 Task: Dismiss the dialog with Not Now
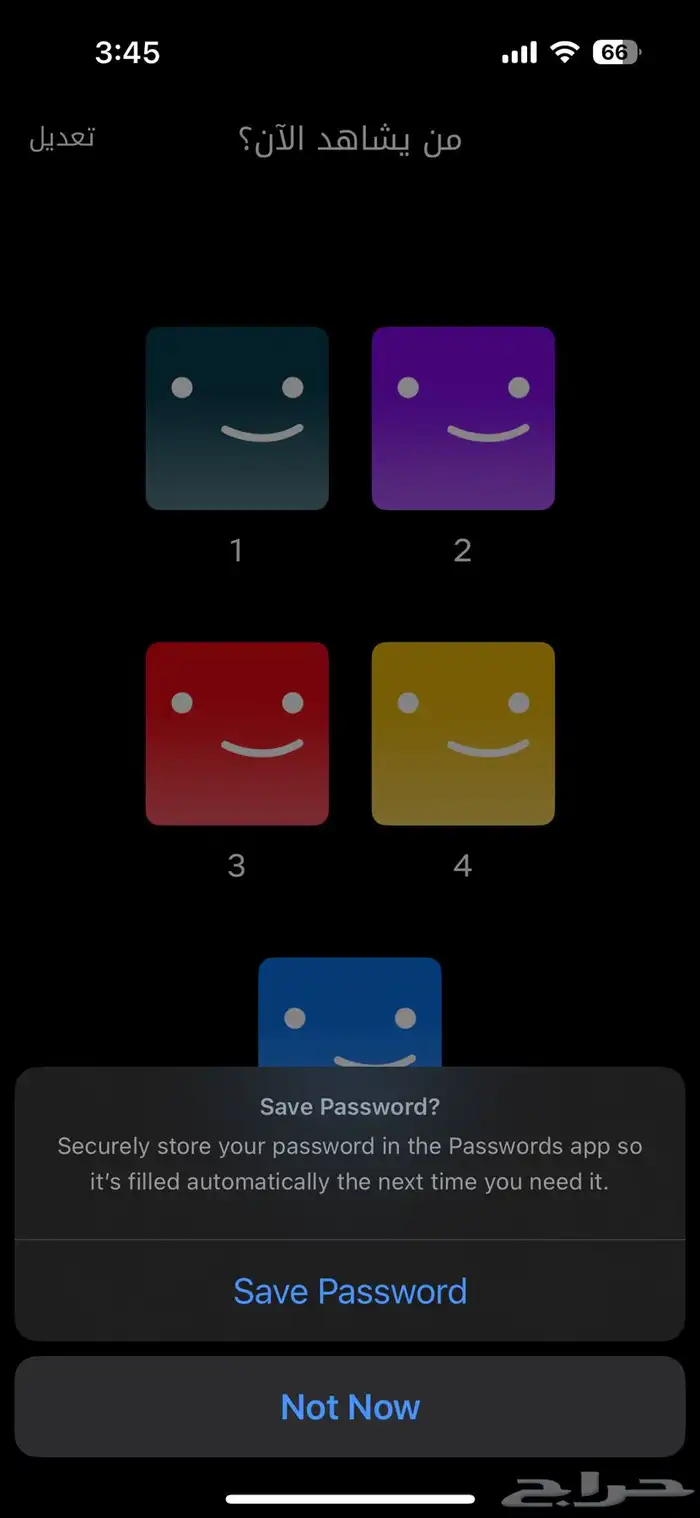[350, 1407]
